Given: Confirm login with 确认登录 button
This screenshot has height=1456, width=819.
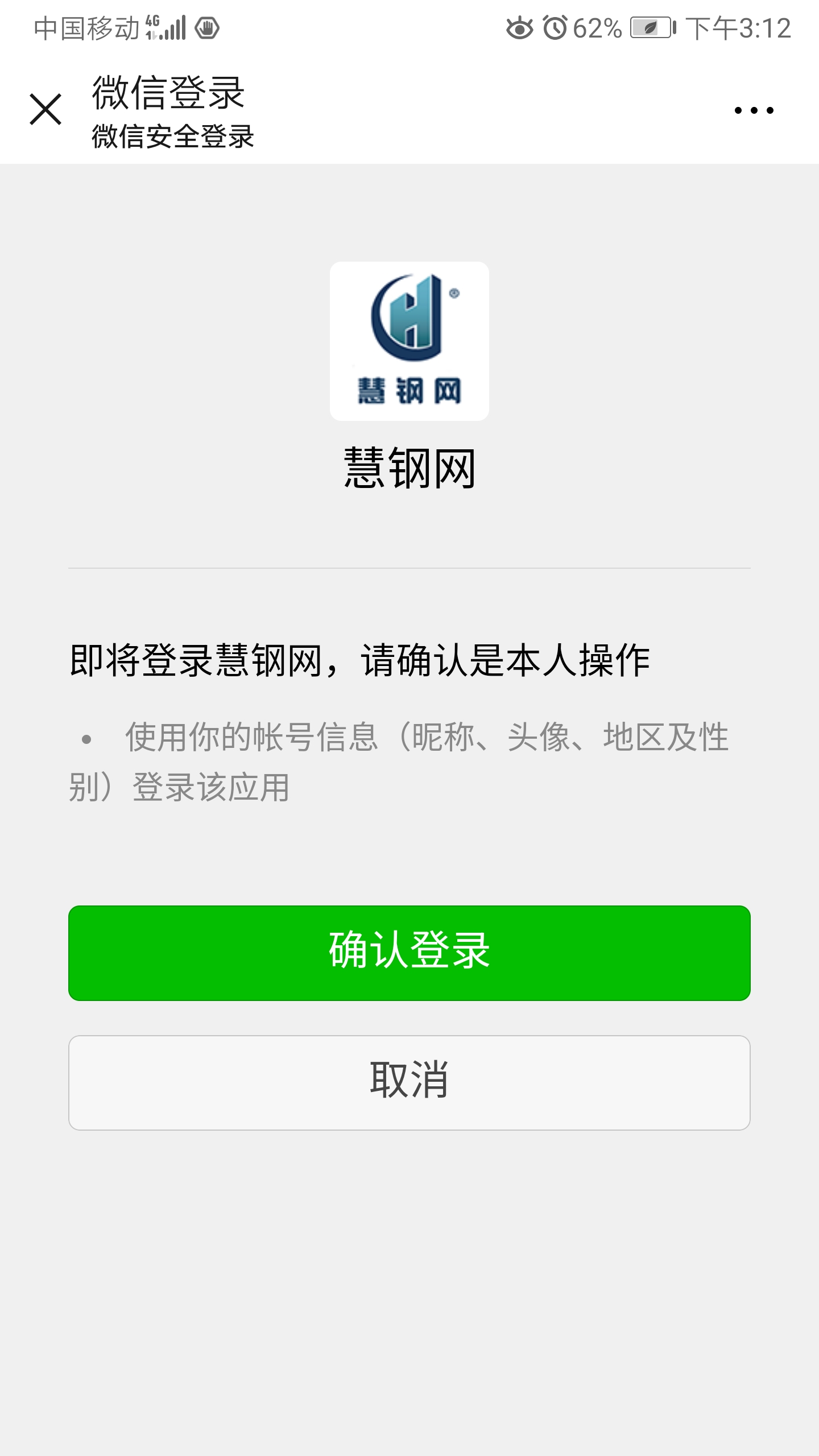Looking at the screenshot, I should (x=409, y=953).
